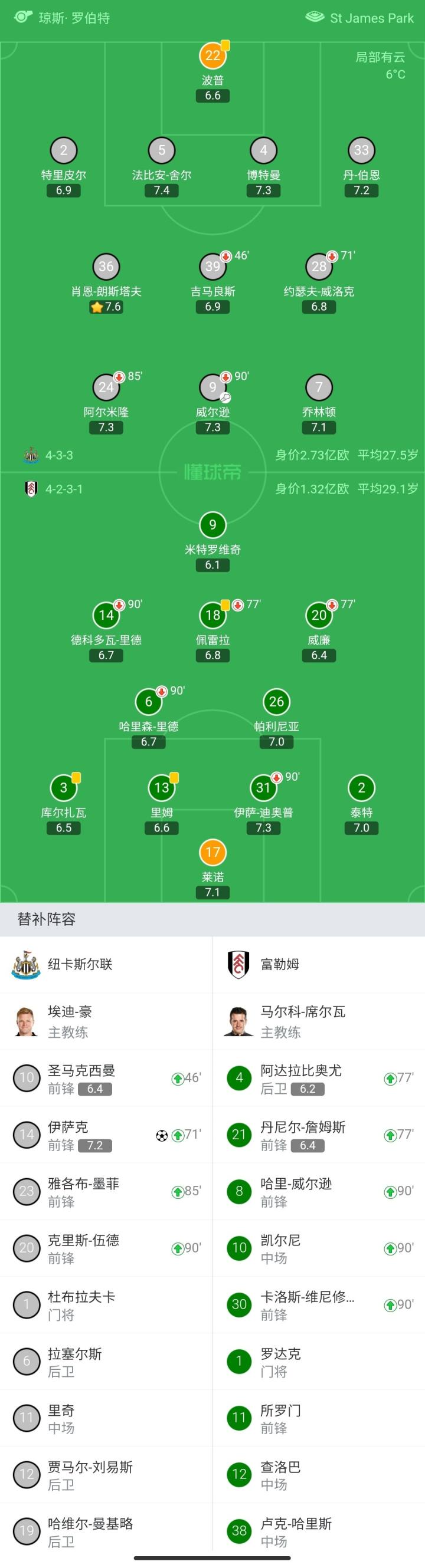Image resolution: width=425 pixels, height=1568 pixels.
Task: View 特里皮尔 number 2 details
Action: click(63, 151)
